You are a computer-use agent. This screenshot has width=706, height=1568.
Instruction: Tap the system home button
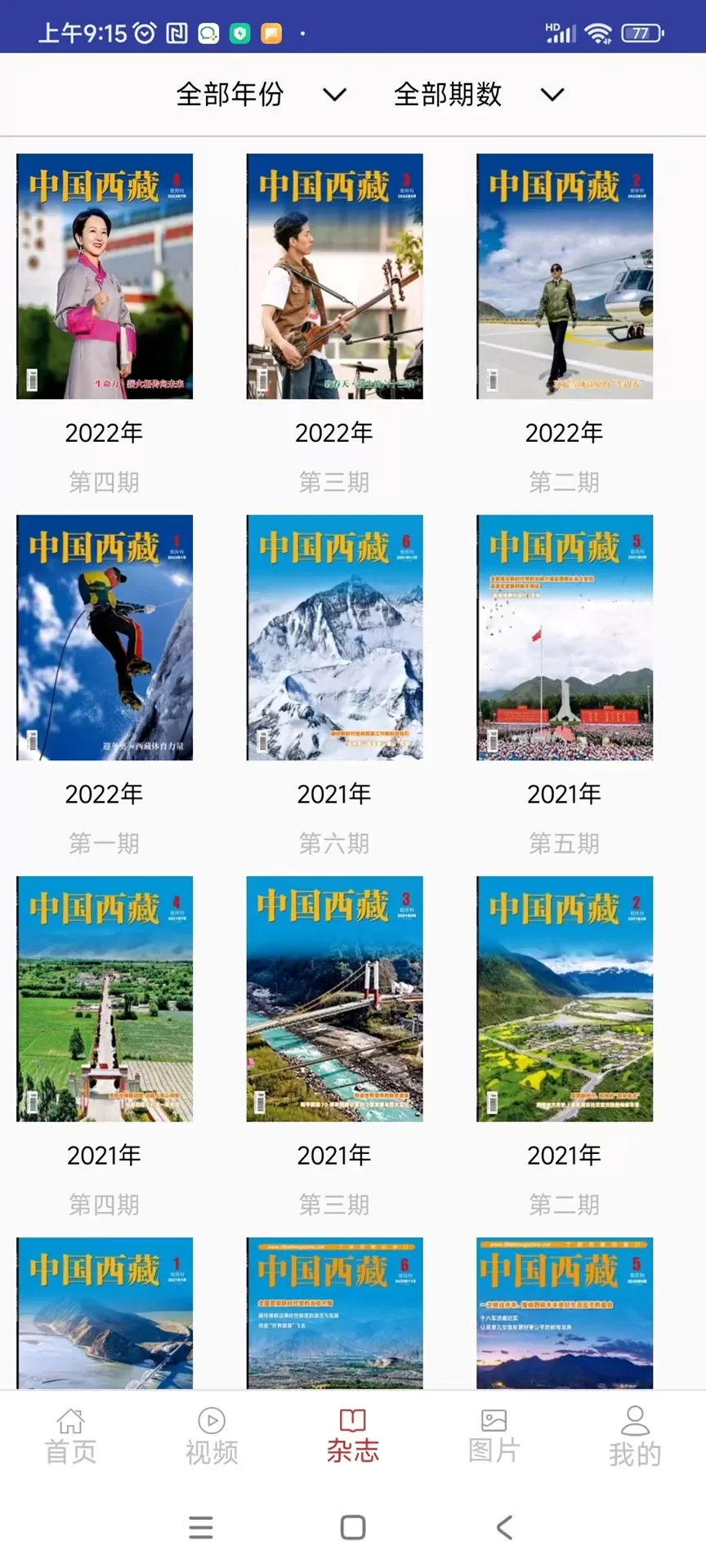353,1527
